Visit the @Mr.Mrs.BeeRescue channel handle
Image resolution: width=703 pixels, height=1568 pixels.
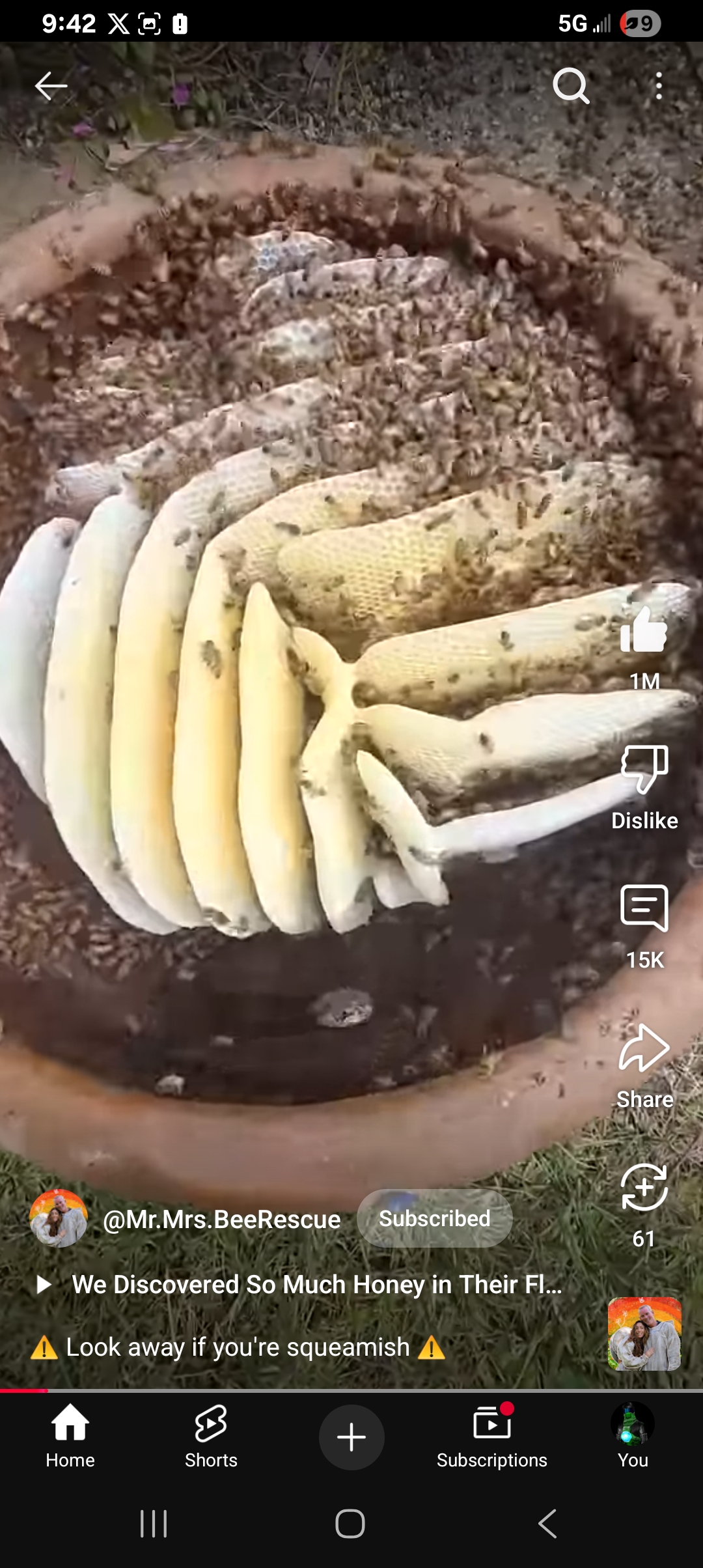[x=221, y=1220]
